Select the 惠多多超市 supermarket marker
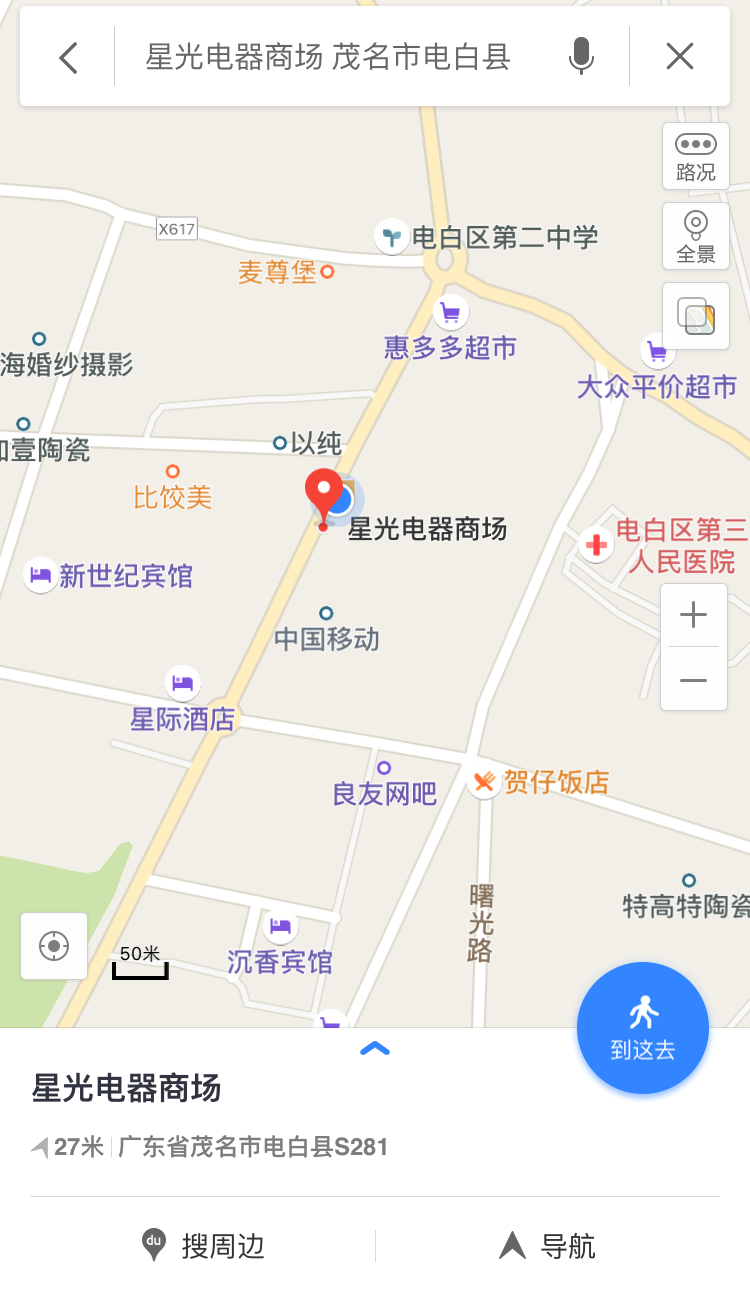This screenshot has height=1296, width=750. tap(450, 313)
